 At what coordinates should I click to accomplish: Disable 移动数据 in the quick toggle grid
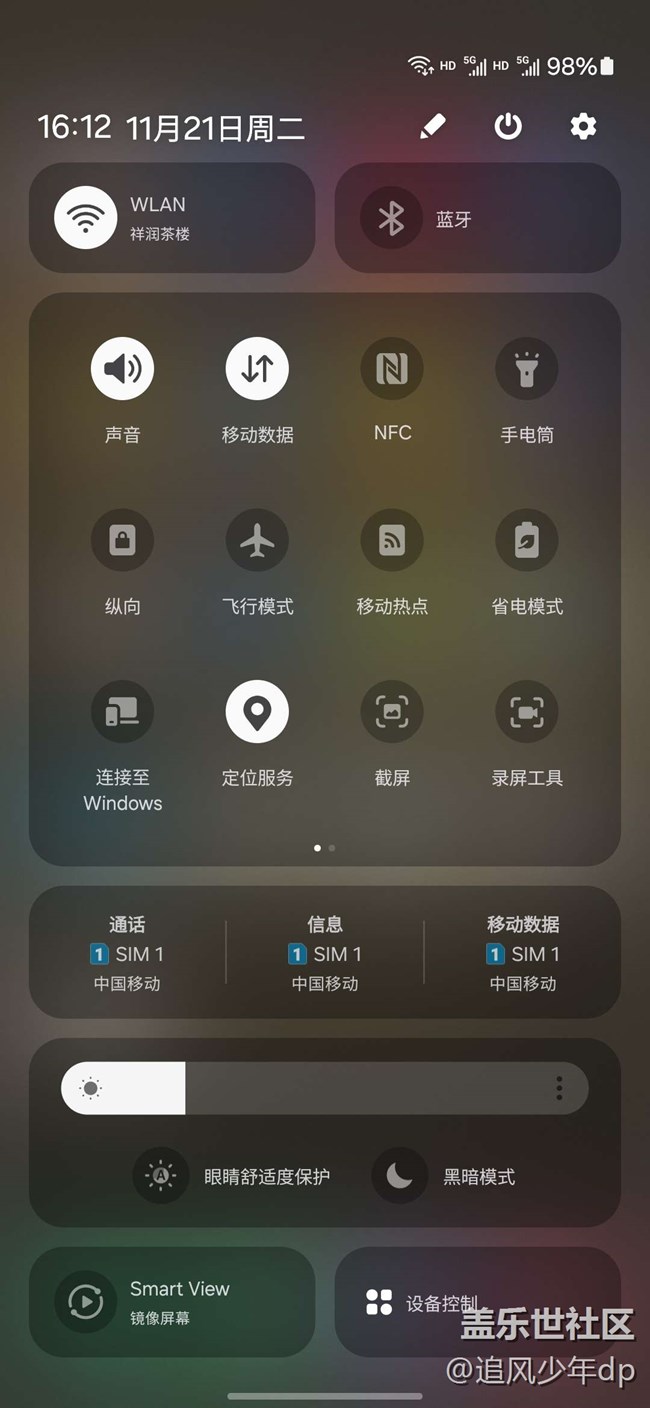[x=257, y=369]
